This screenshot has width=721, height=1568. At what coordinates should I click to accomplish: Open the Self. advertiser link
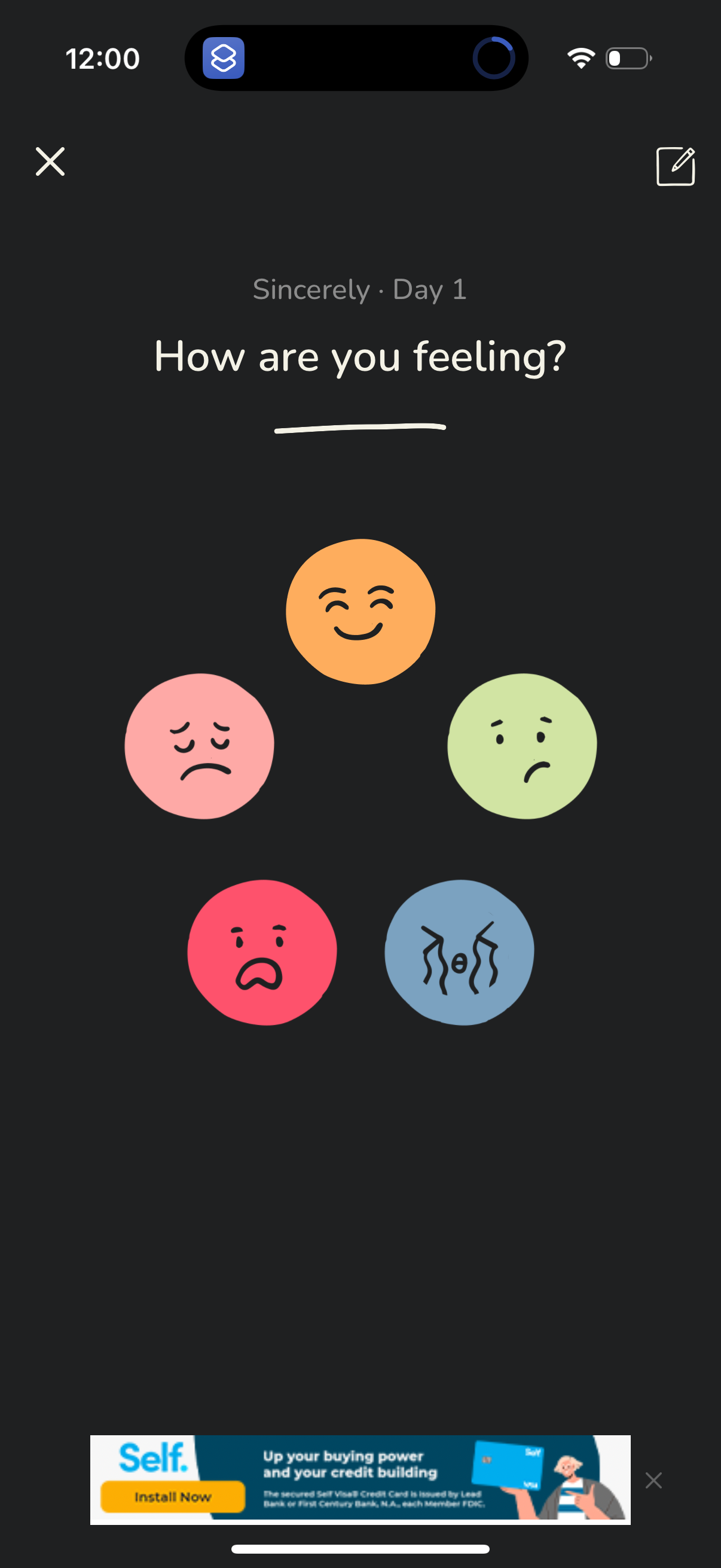pyautogui.click(x=153, y=1457)
